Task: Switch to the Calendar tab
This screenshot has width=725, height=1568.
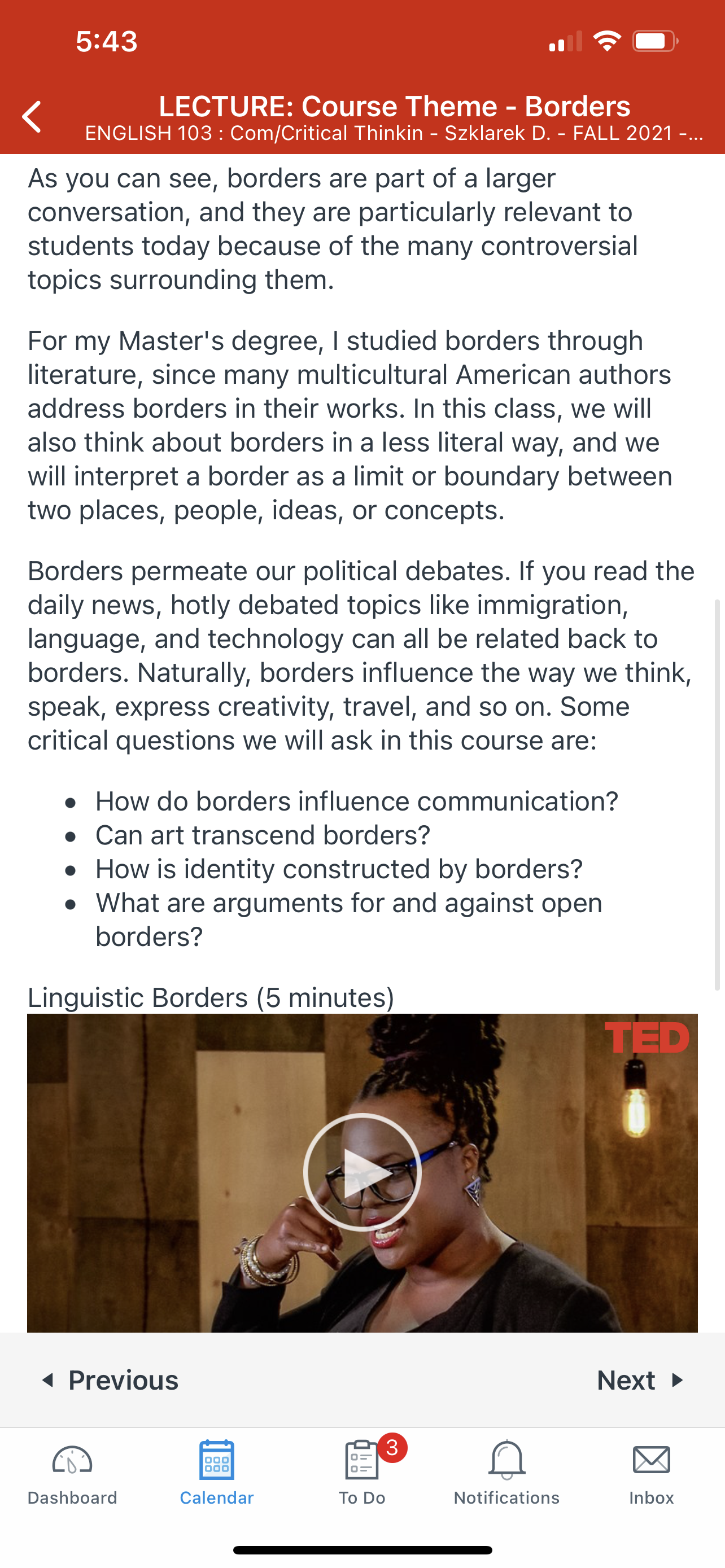Action: click(217, 1473)
